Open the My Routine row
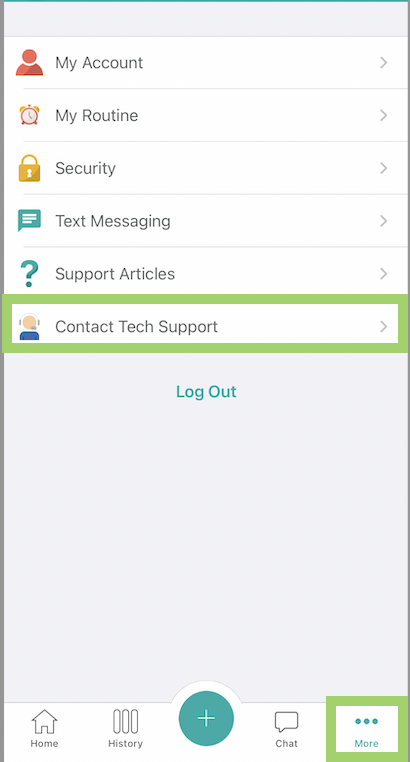 (206, 116)
